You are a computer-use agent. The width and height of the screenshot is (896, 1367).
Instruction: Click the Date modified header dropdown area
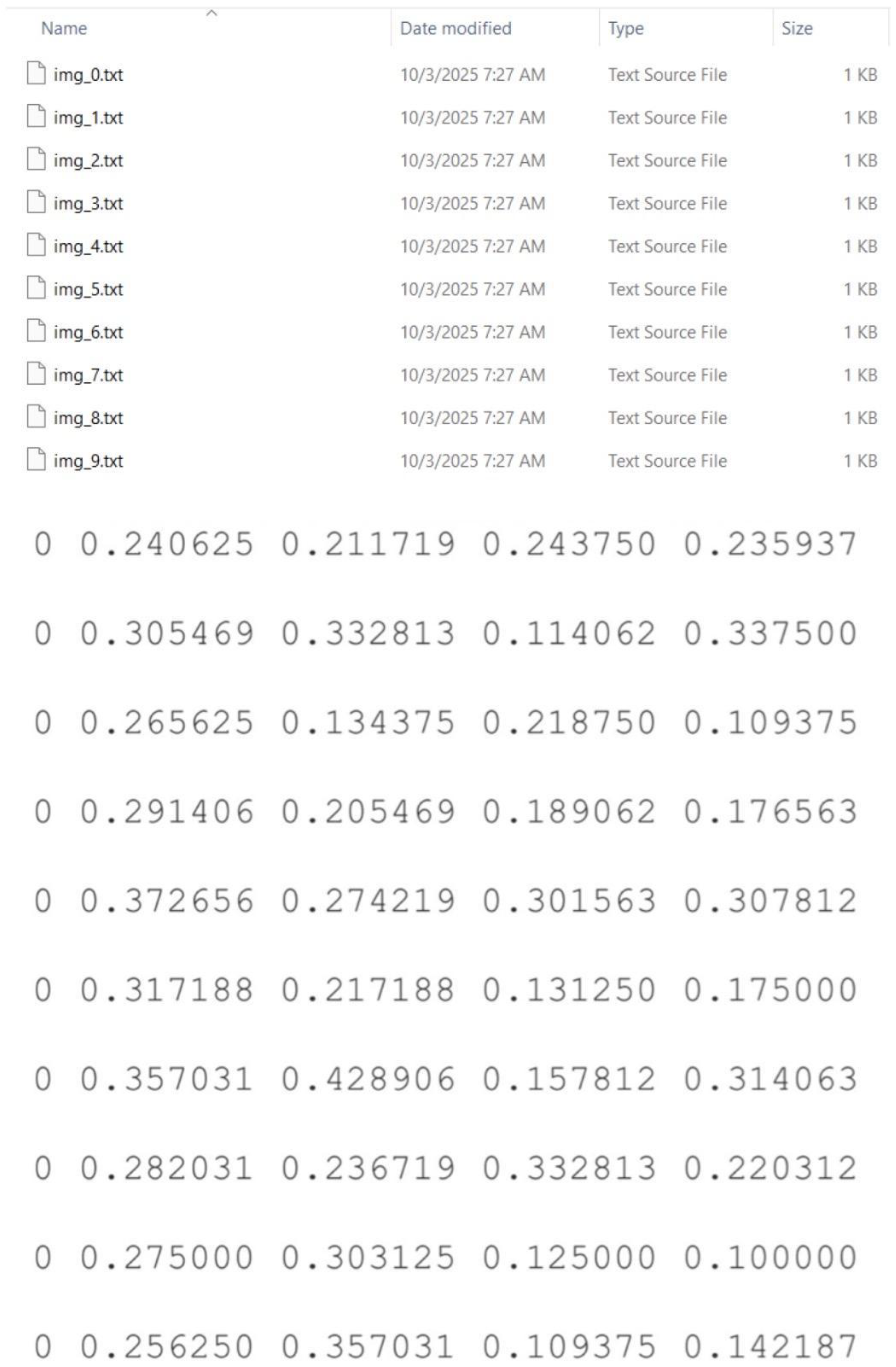[456, 27]
